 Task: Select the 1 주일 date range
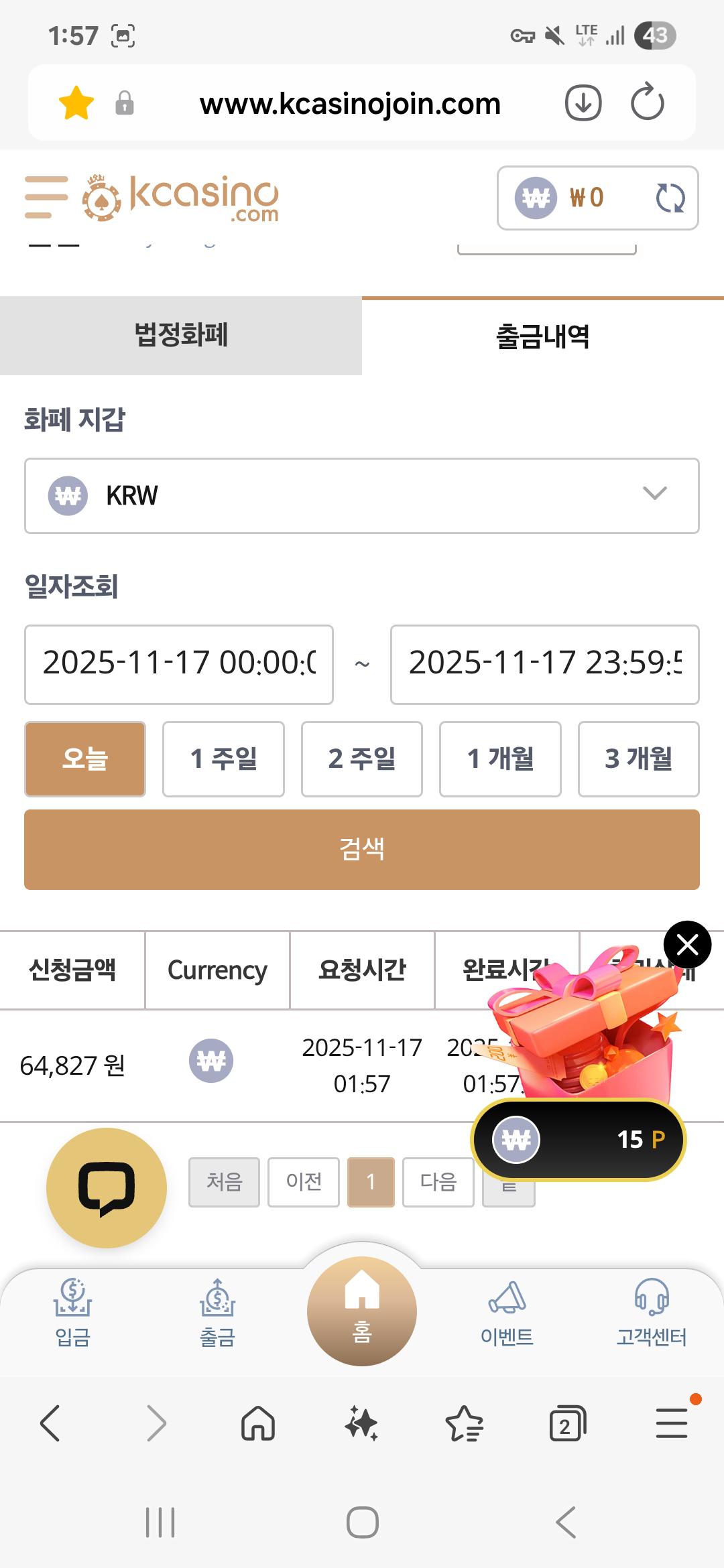(x=223, y=759)
